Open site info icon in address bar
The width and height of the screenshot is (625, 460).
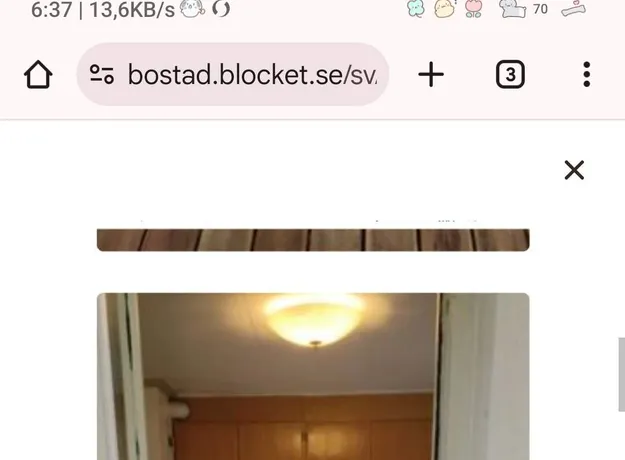pyautogui.click(x=102, y=75)
